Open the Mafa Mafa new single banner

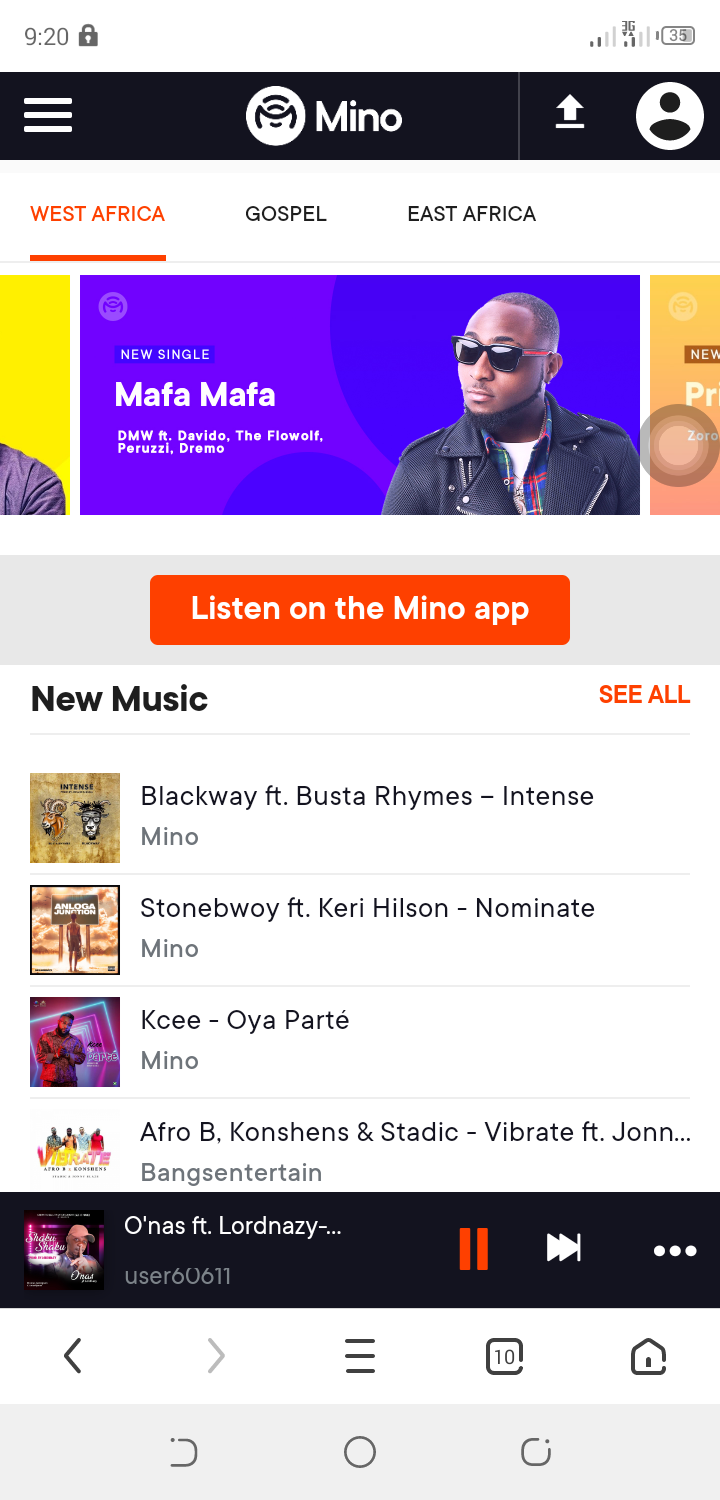[x=360, y=395]
